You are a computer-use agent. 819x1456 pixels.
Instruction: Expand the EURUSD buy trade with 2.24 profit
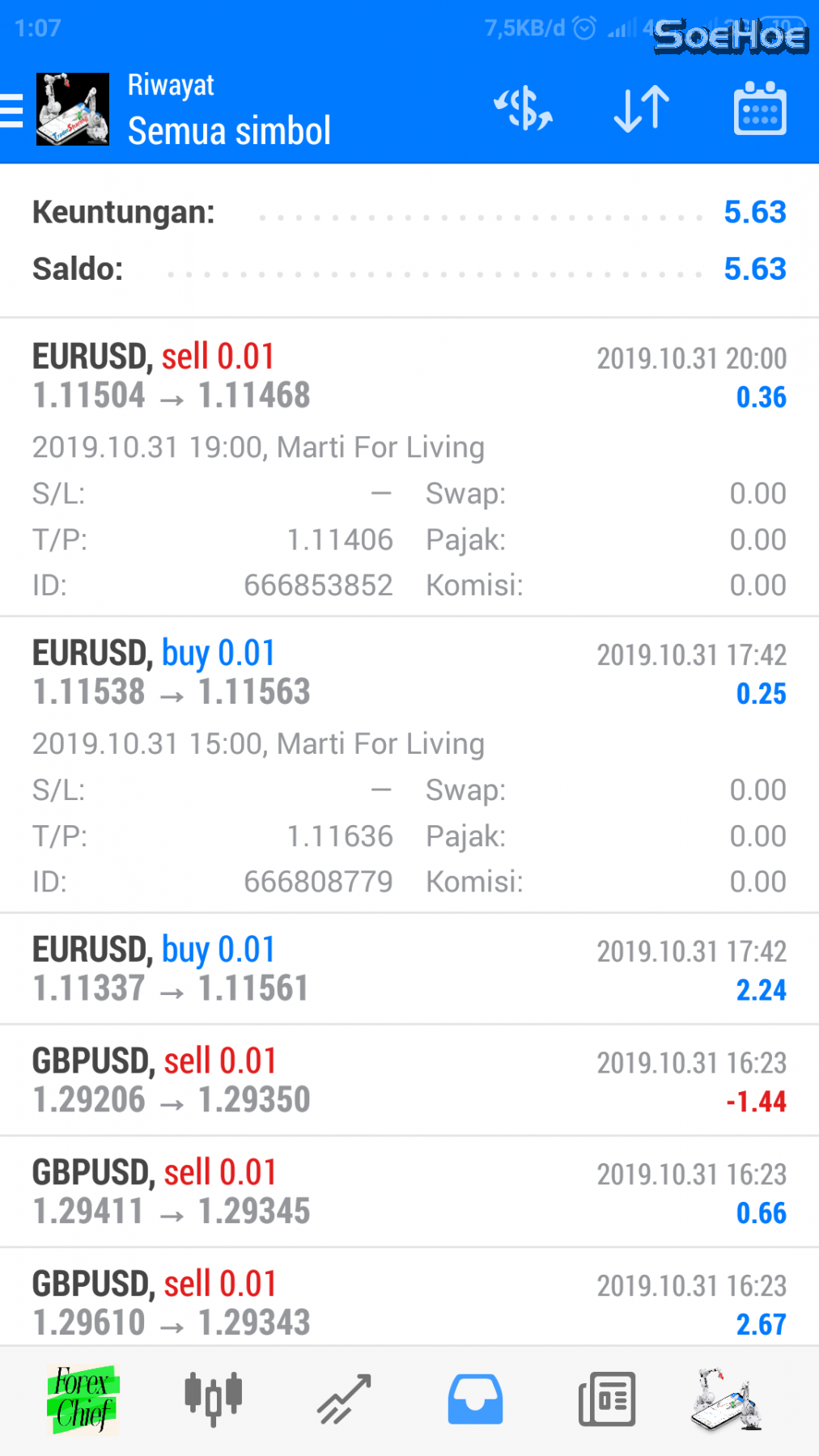tap(409, 969)
